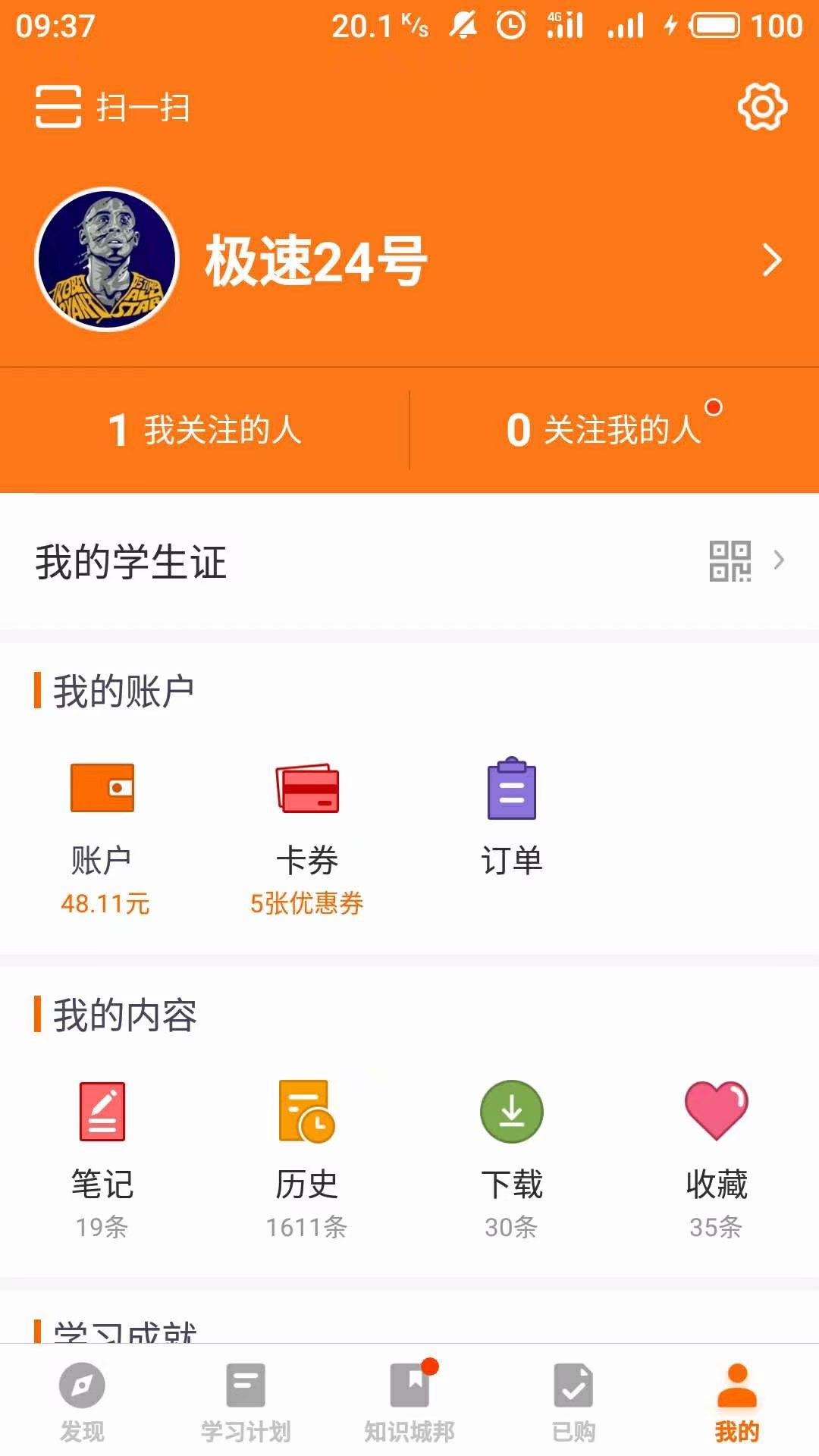The height and width of the screenshot is (1456, 819).
Task: View 我关注的人 list
Action: coord(205,429)
